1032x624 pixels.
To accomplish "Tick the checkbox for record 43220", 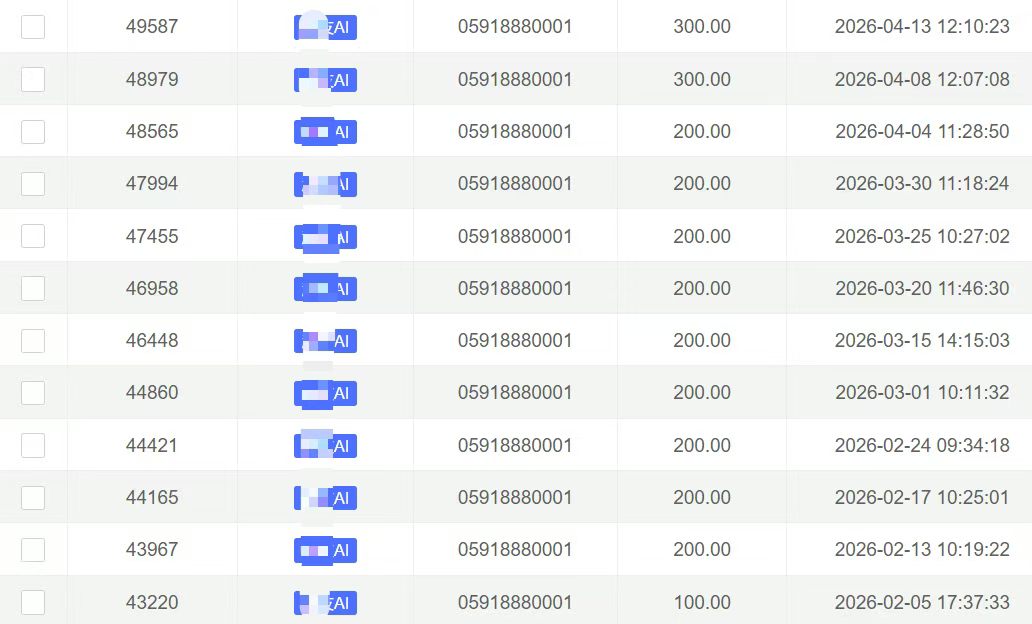I will click(x=33, y=602).
